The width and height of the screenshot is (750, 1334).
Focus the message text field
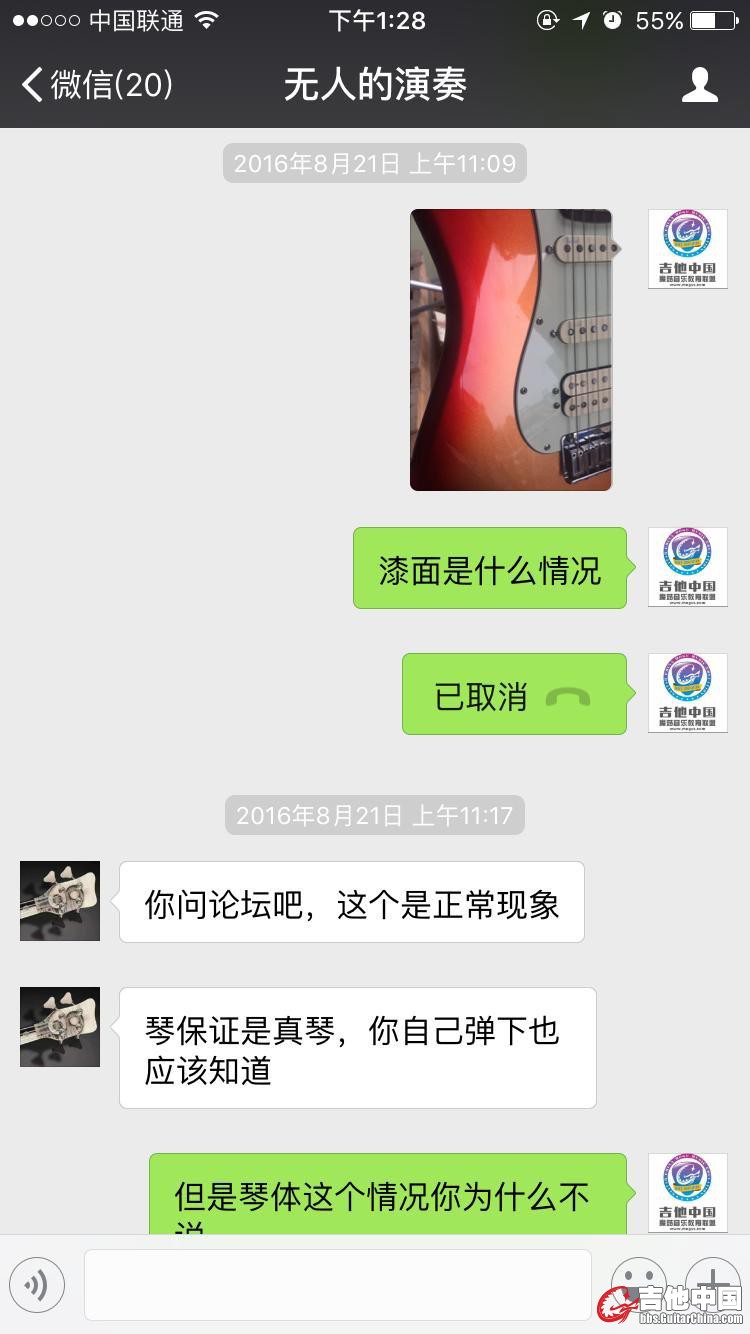coord(337,1285)
